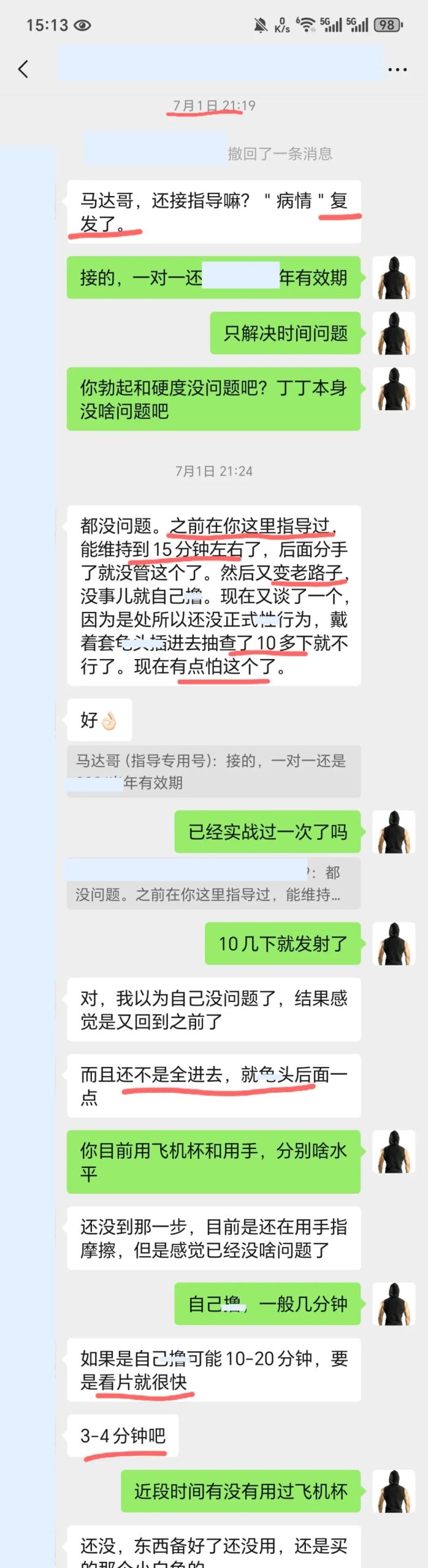Go back from this chat
The height and width of the screenshot is (1568, 428).
pos(23,69)
